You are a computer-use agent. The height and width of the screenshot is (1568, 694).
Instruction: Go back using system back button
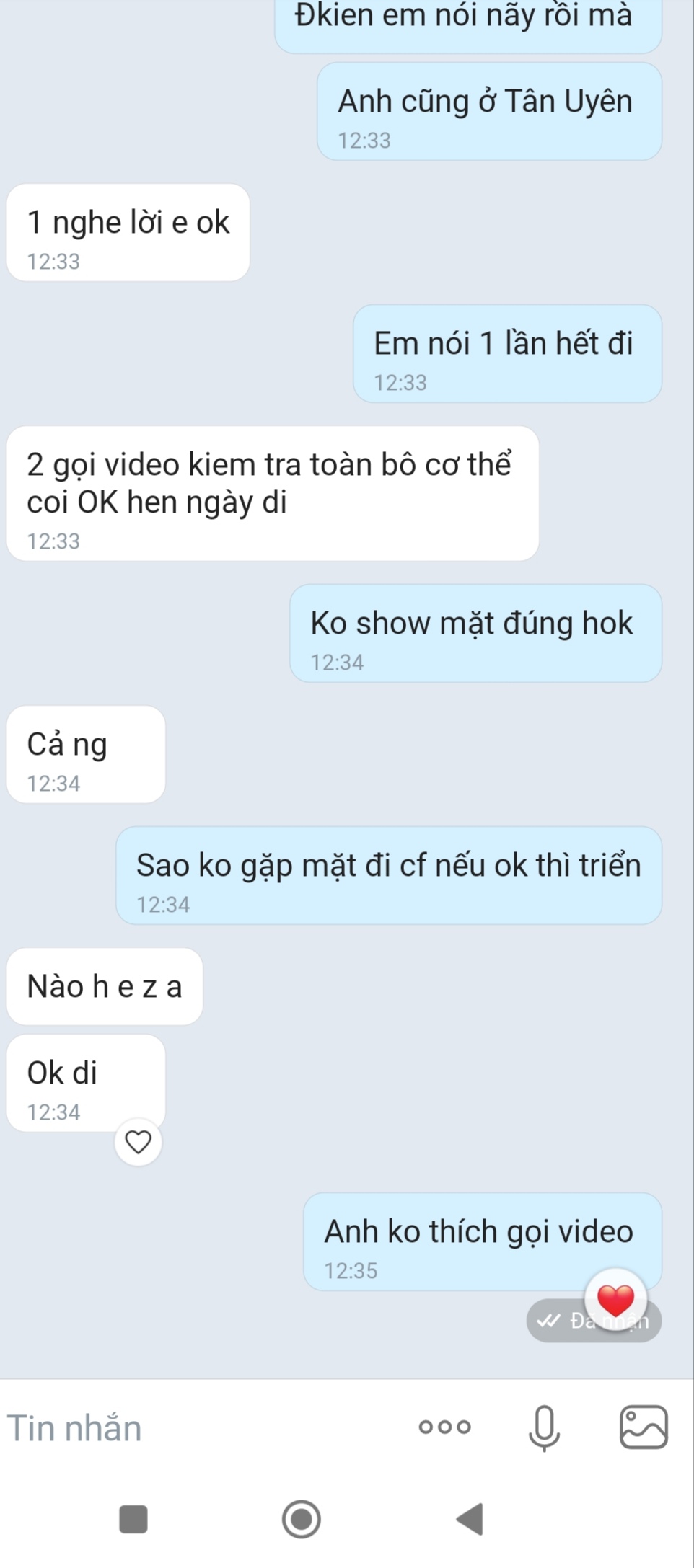pyautogui.click(x=470, y=1519)
